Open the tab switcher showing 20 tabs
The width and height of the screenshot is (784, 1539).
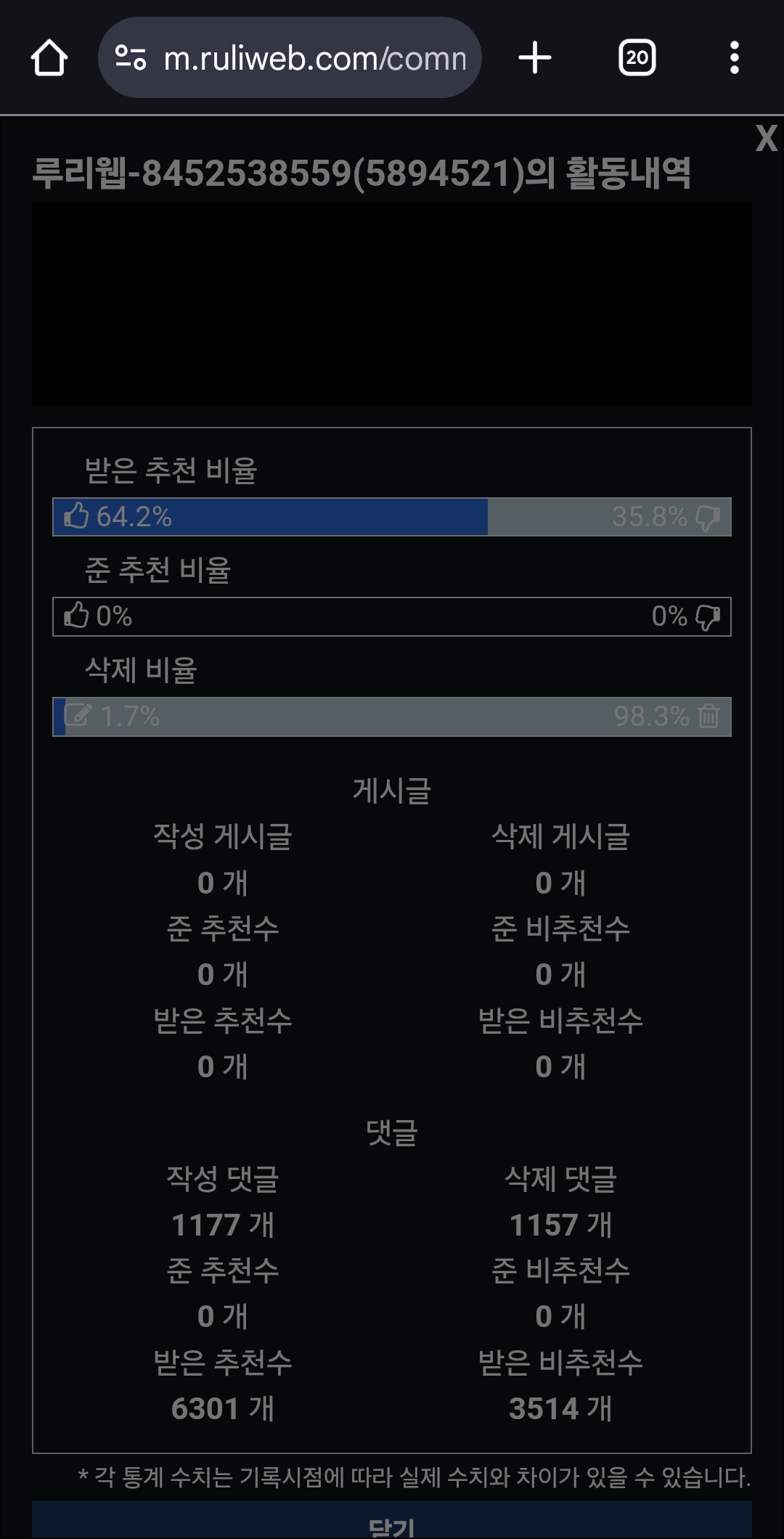pos(637,58)
